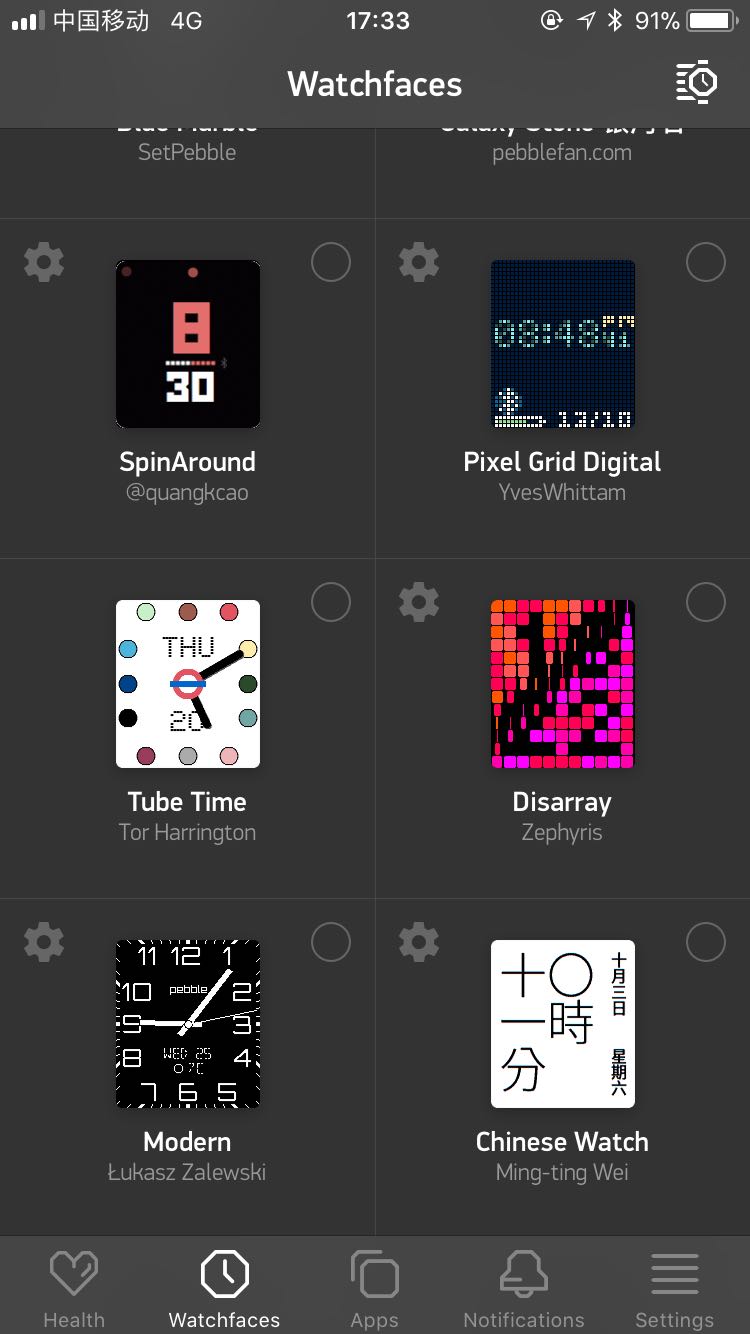Open settings gear for Modern watchface
Image resolution: width=750 pixels, height=1334 pixels.
coord(44,942)
